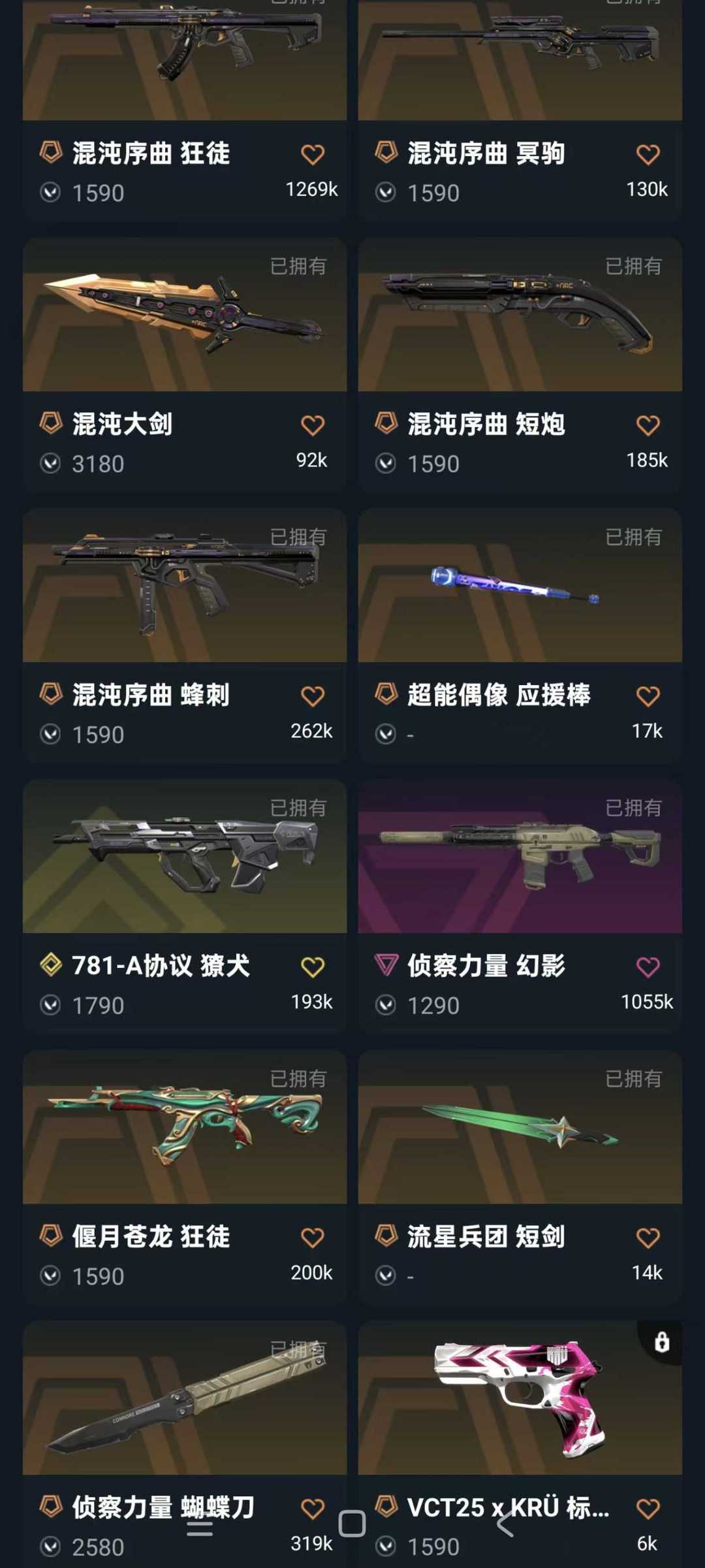Open the 流星兵团 短剑 skin card
Screen dimensions: 705x1568
520,1128
